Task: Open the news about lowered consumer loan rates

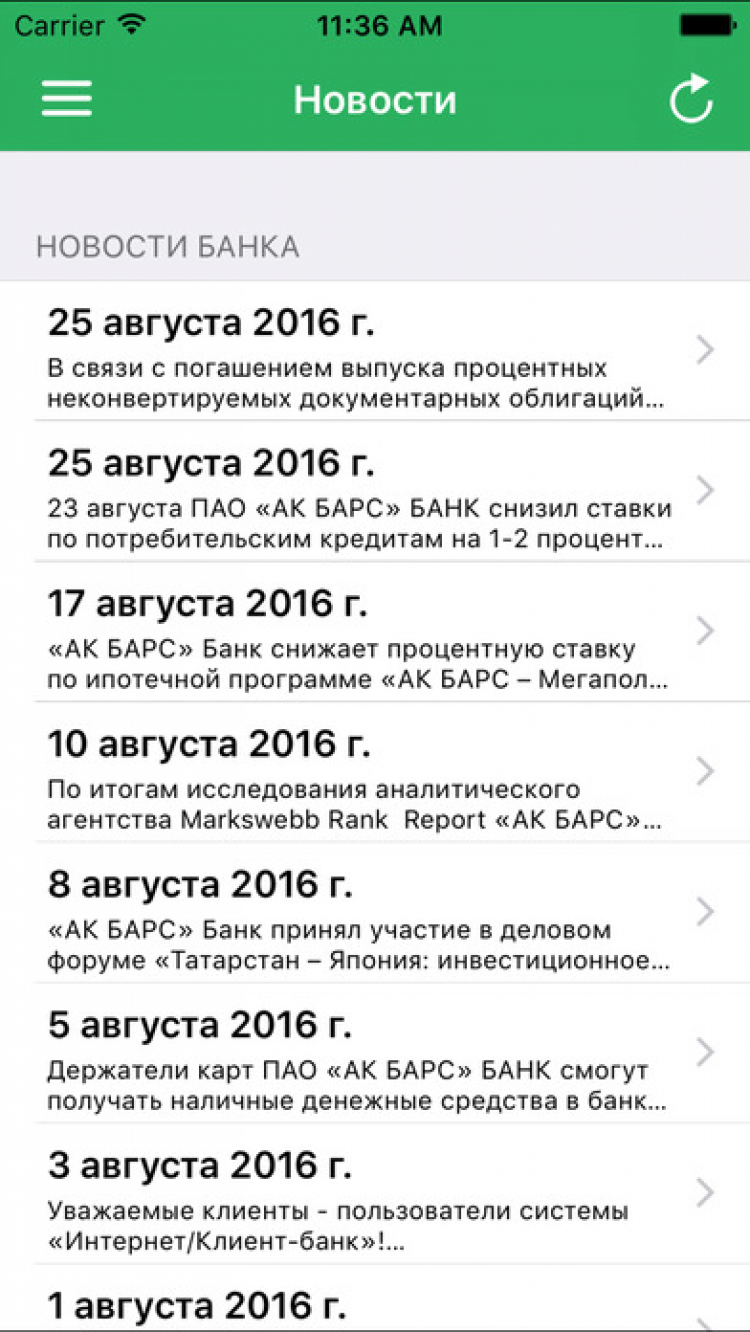Action: pos(375,491)
